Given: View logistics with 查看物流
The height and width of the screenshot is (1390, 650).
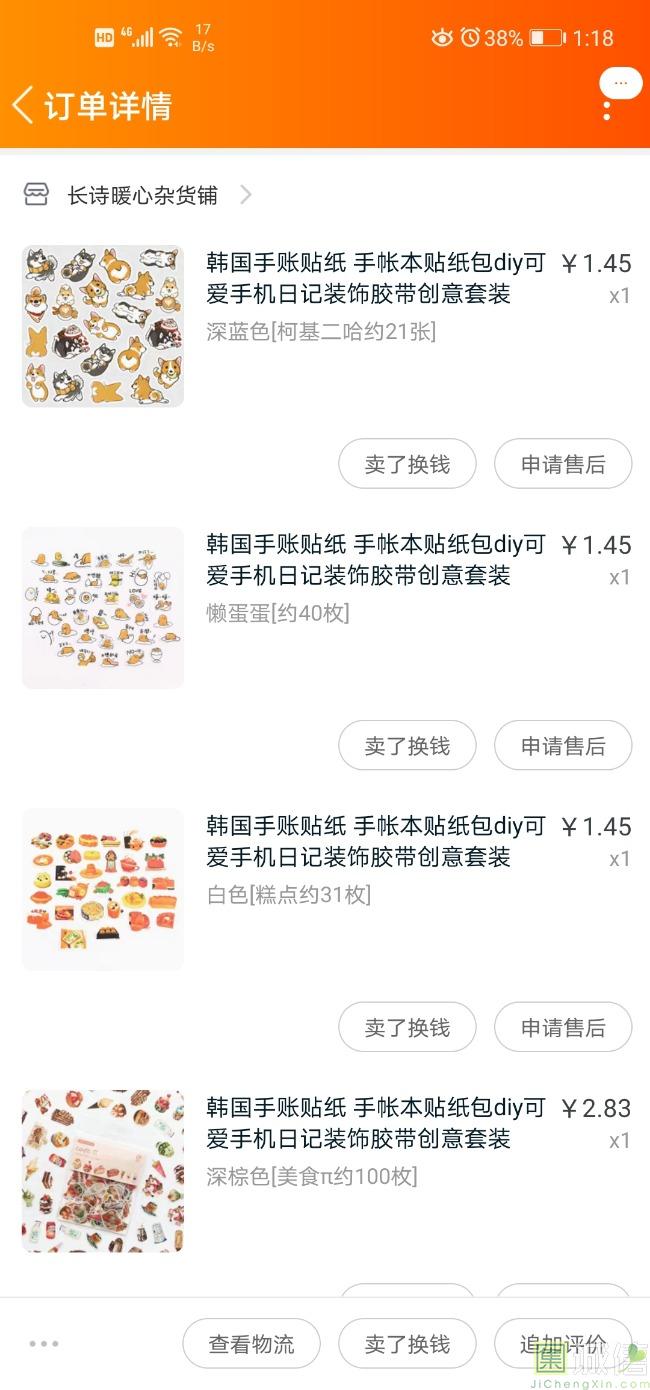Looking at the screenshot, I should coord(251,1344).
